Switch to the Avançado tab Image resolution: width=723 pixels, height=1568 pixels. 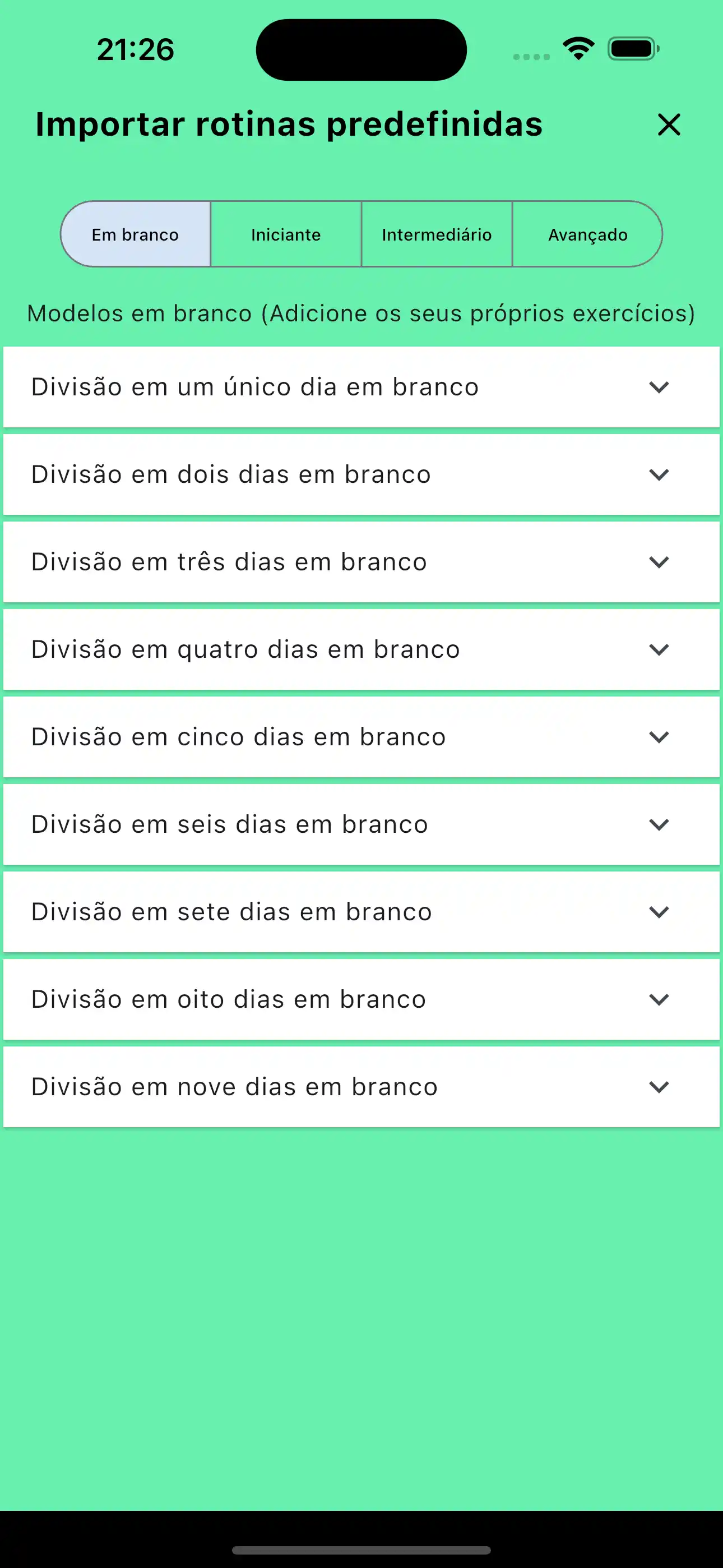pyautogui.click(x=588, y=234)
